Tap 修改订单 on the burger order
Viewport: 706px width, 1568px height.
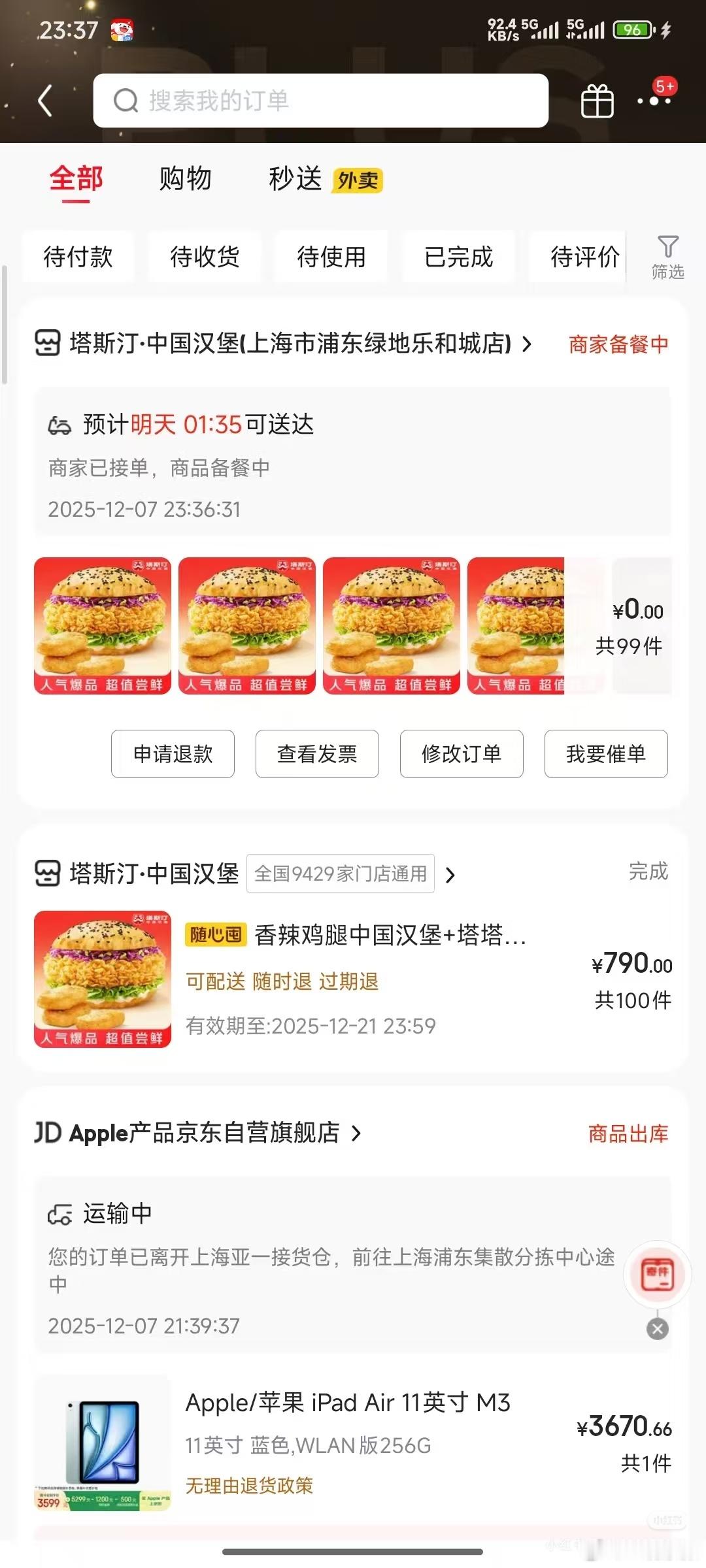462,754
